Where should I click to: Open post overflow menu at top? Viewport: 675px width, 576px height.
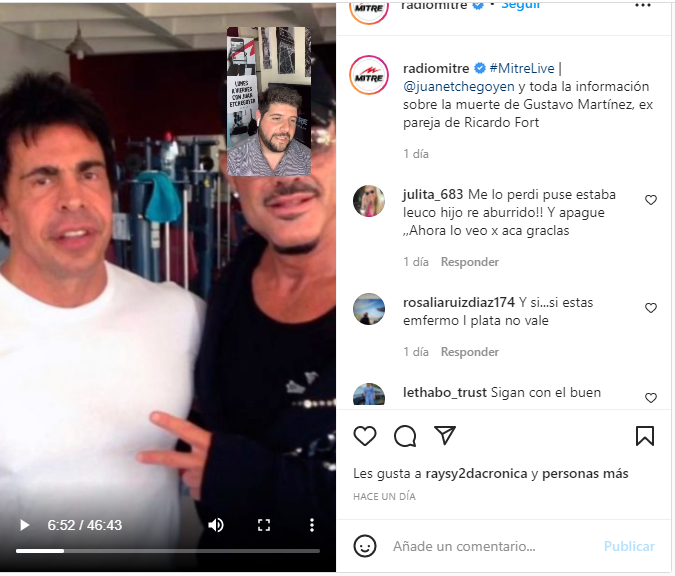644,5
